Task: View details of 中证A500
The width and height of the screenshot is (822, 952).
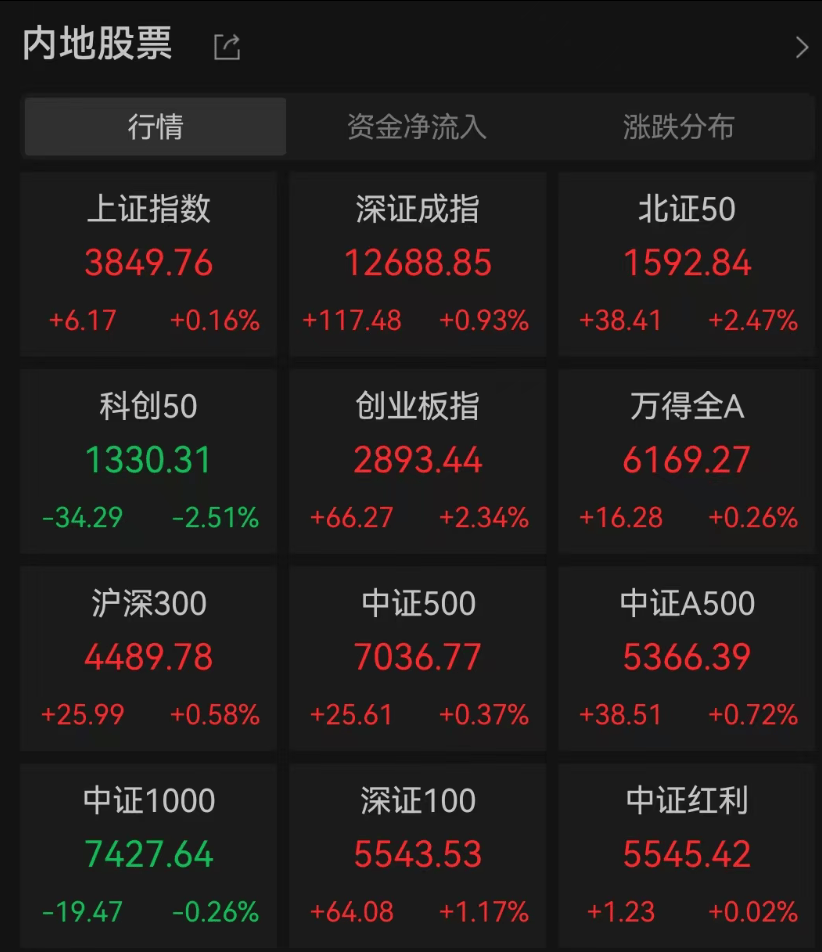Action: [686, 655]
